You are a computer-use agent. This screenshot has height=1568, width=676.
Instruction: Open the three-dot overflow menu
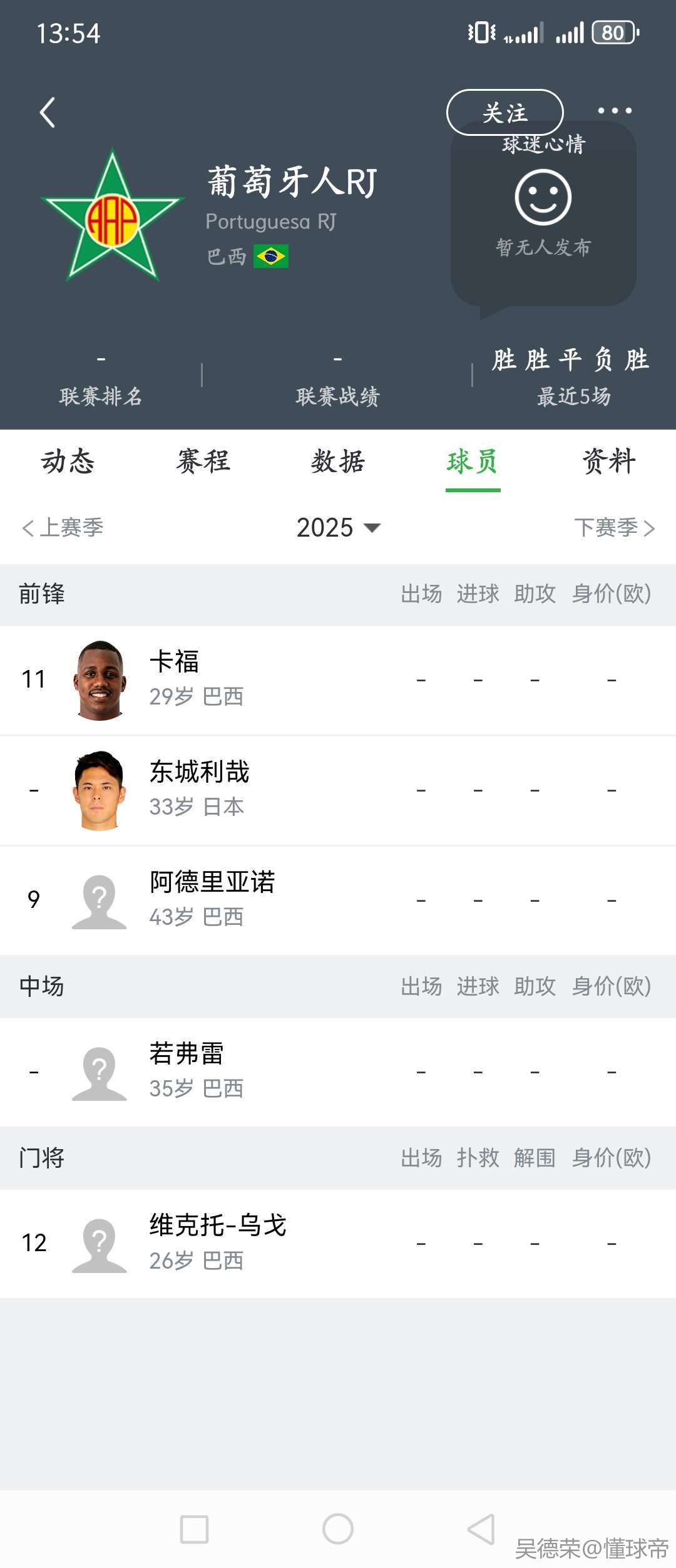(x=614, y=111)
